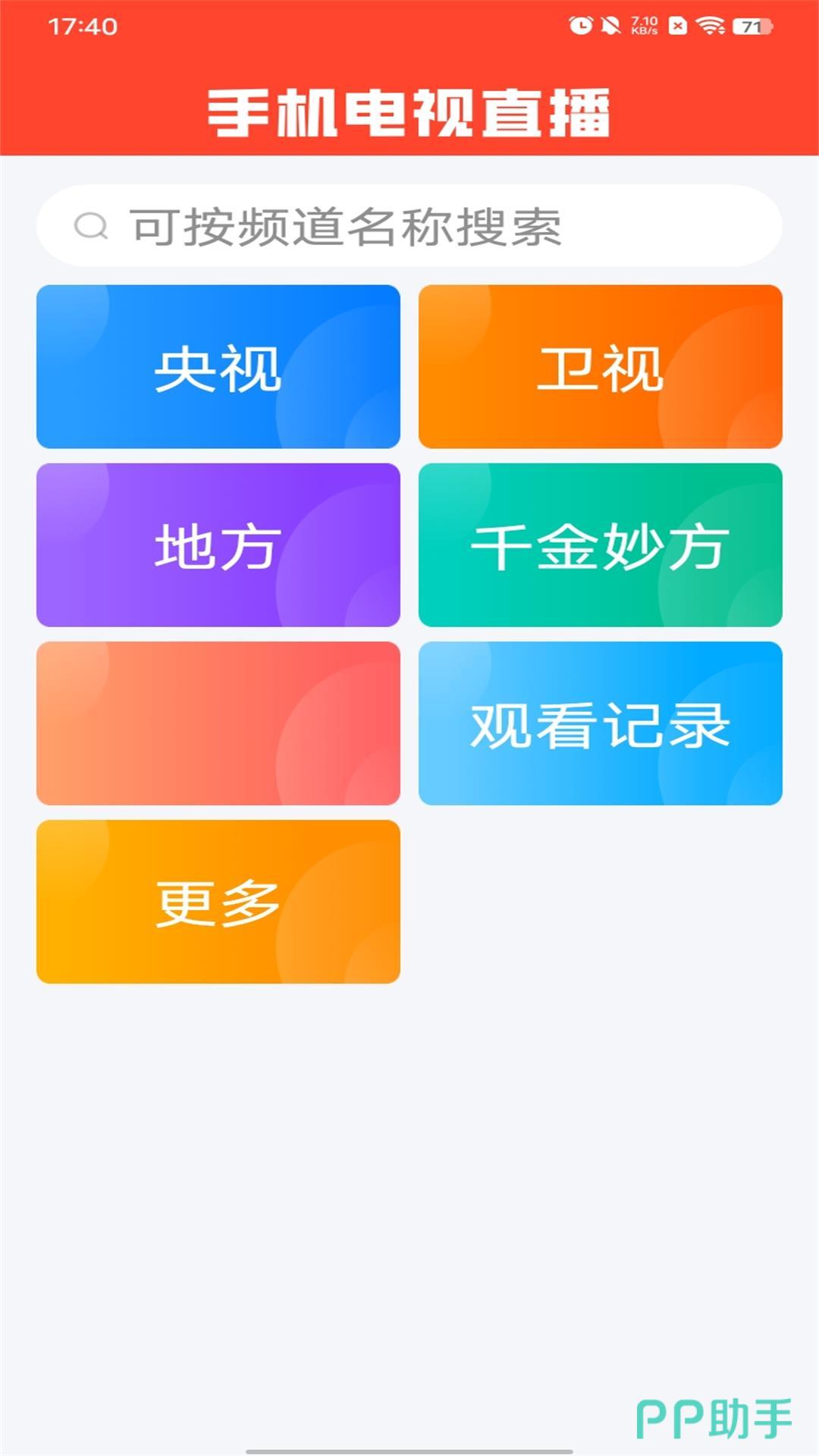Tap the unlabeled pink-red tile
The width and height of the screenshot is (819, 1456).
tap(218, 723)
